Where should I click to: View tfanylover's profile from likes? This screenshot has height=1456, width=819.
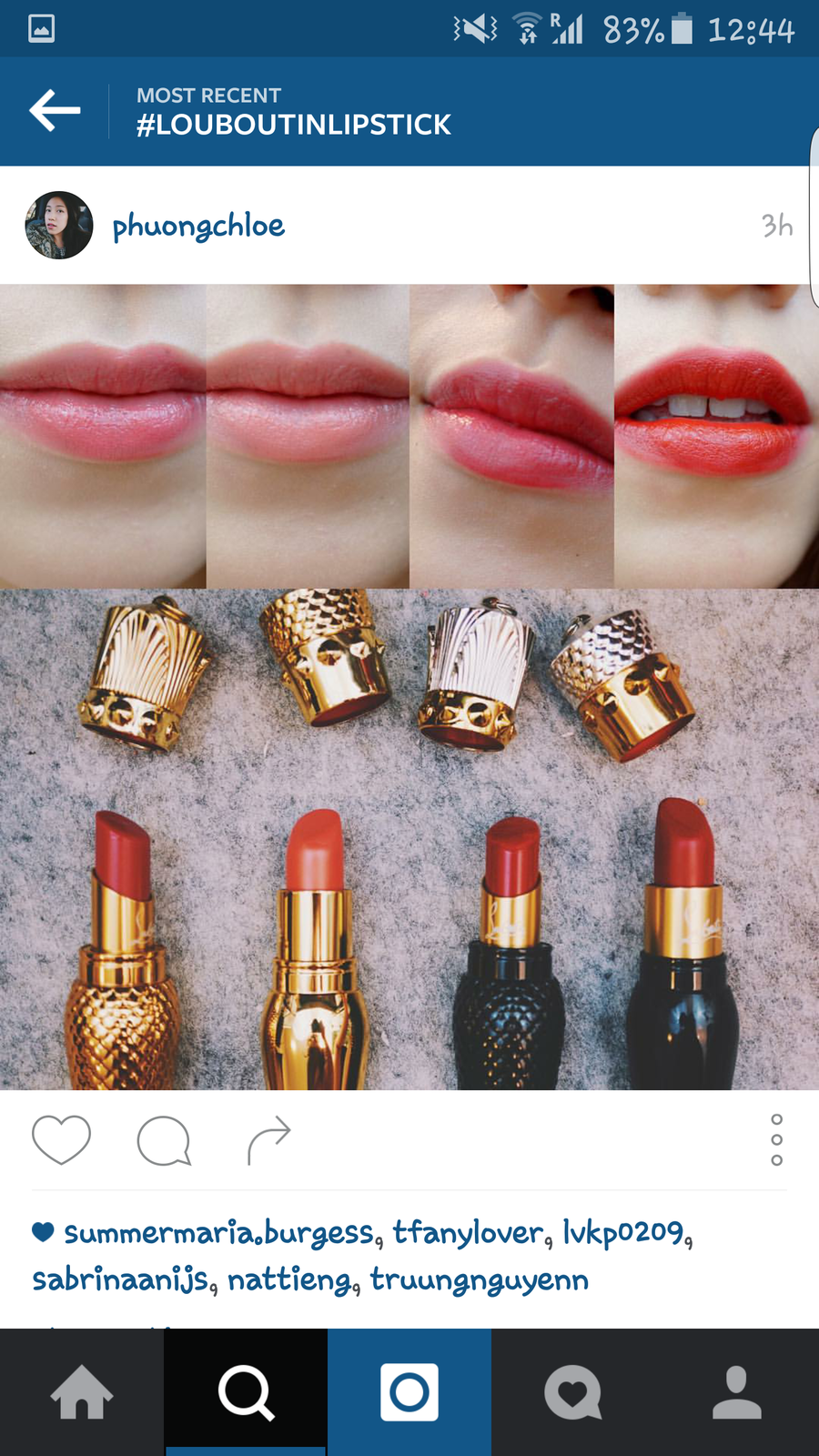[x=468, y=1233]
